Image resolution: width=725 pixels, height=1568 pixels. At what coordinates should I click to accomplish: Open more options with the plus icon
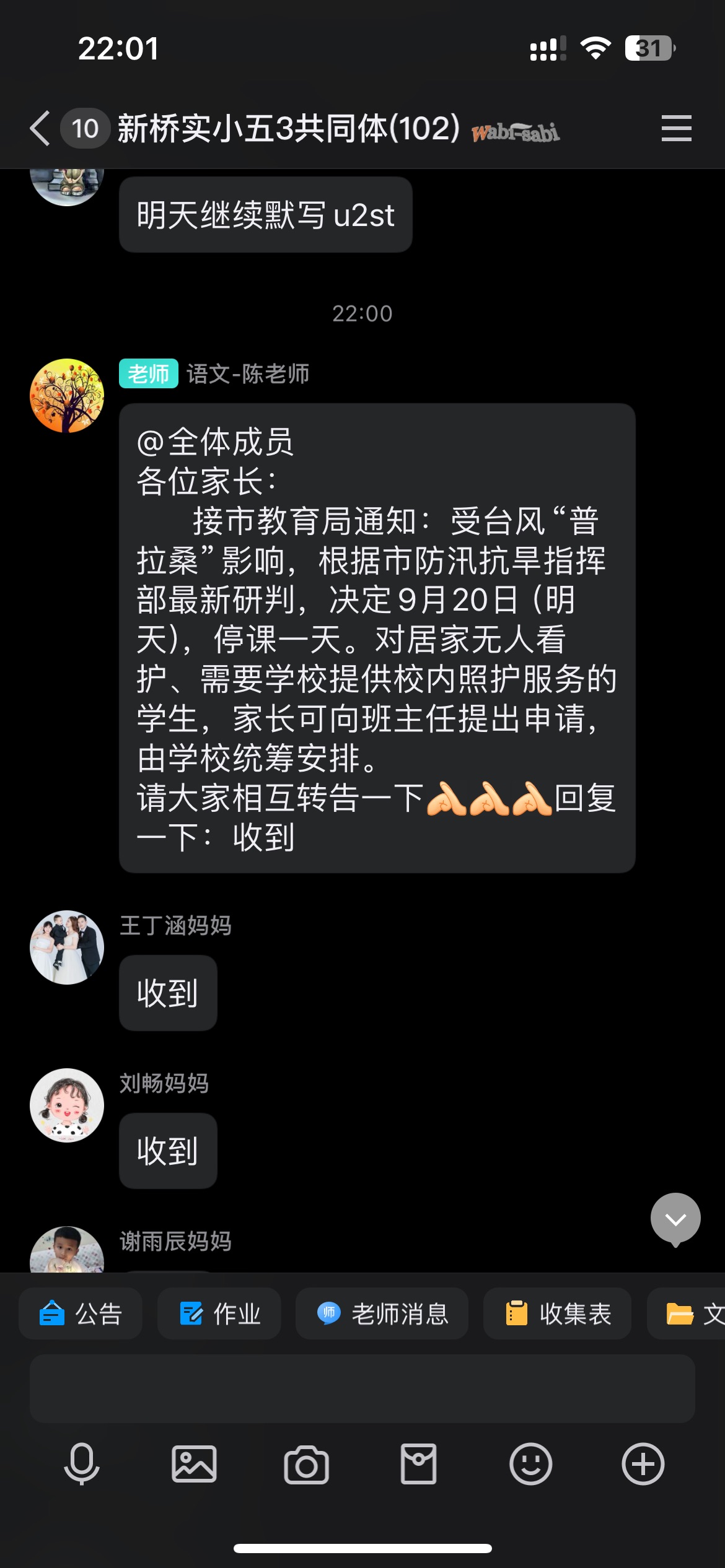coord(643,1464)
